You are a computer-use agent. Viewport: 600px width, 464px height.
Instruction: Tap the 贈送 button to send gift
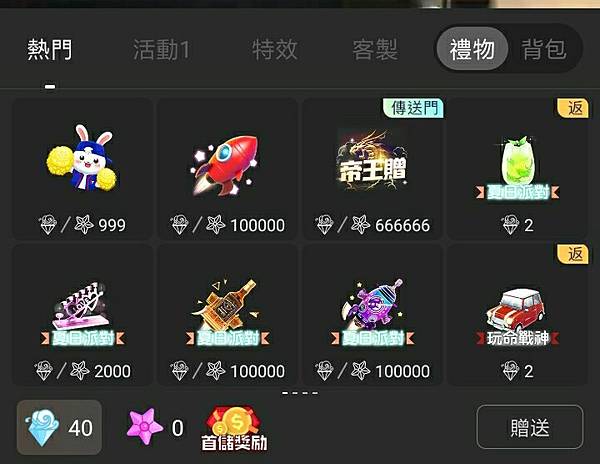pos(529,427)
